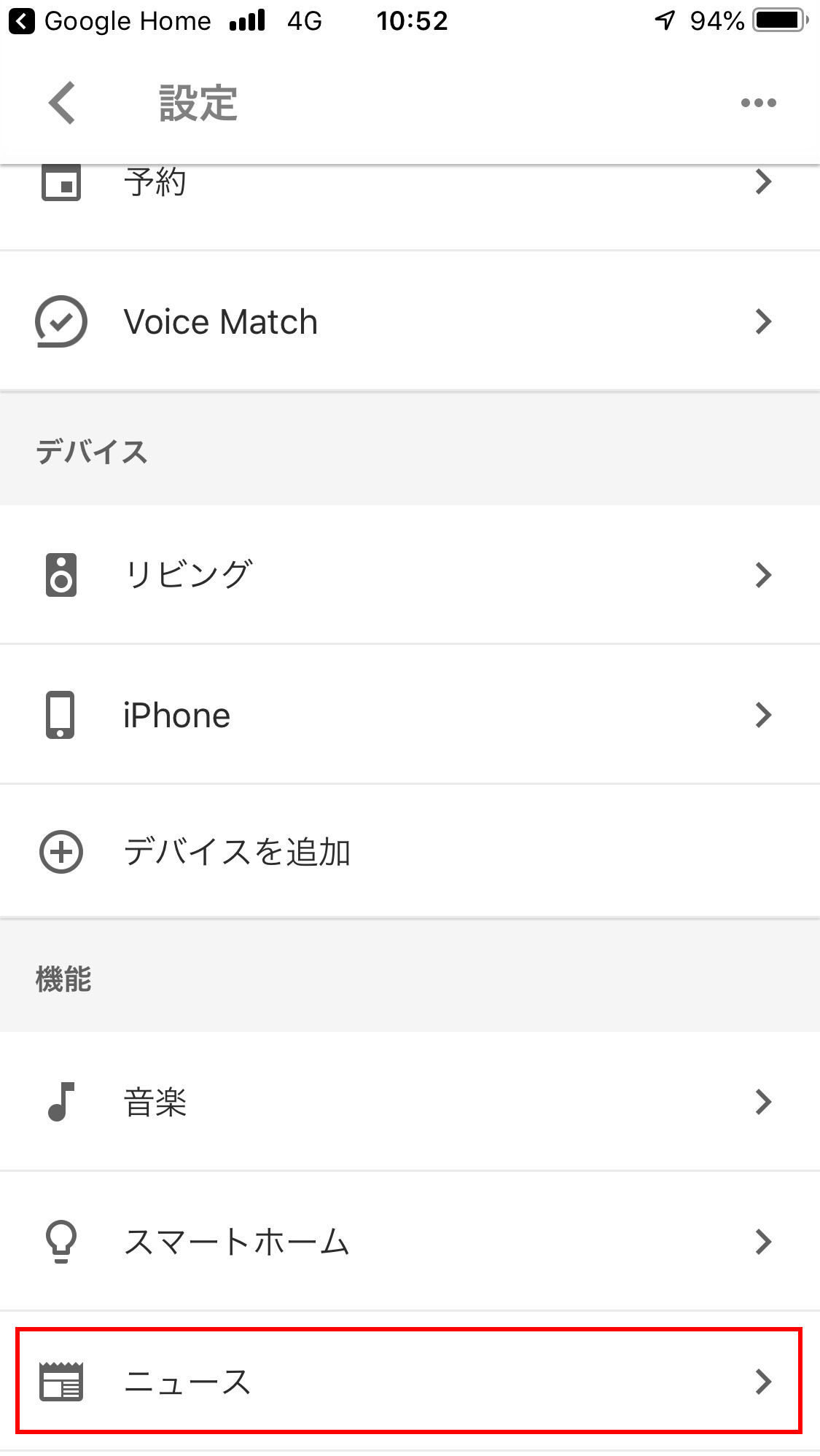The width and height of the screenshot is (820, 1456).
Task: Tap the back arrow beside 設定
Action: tap(61, 102)
